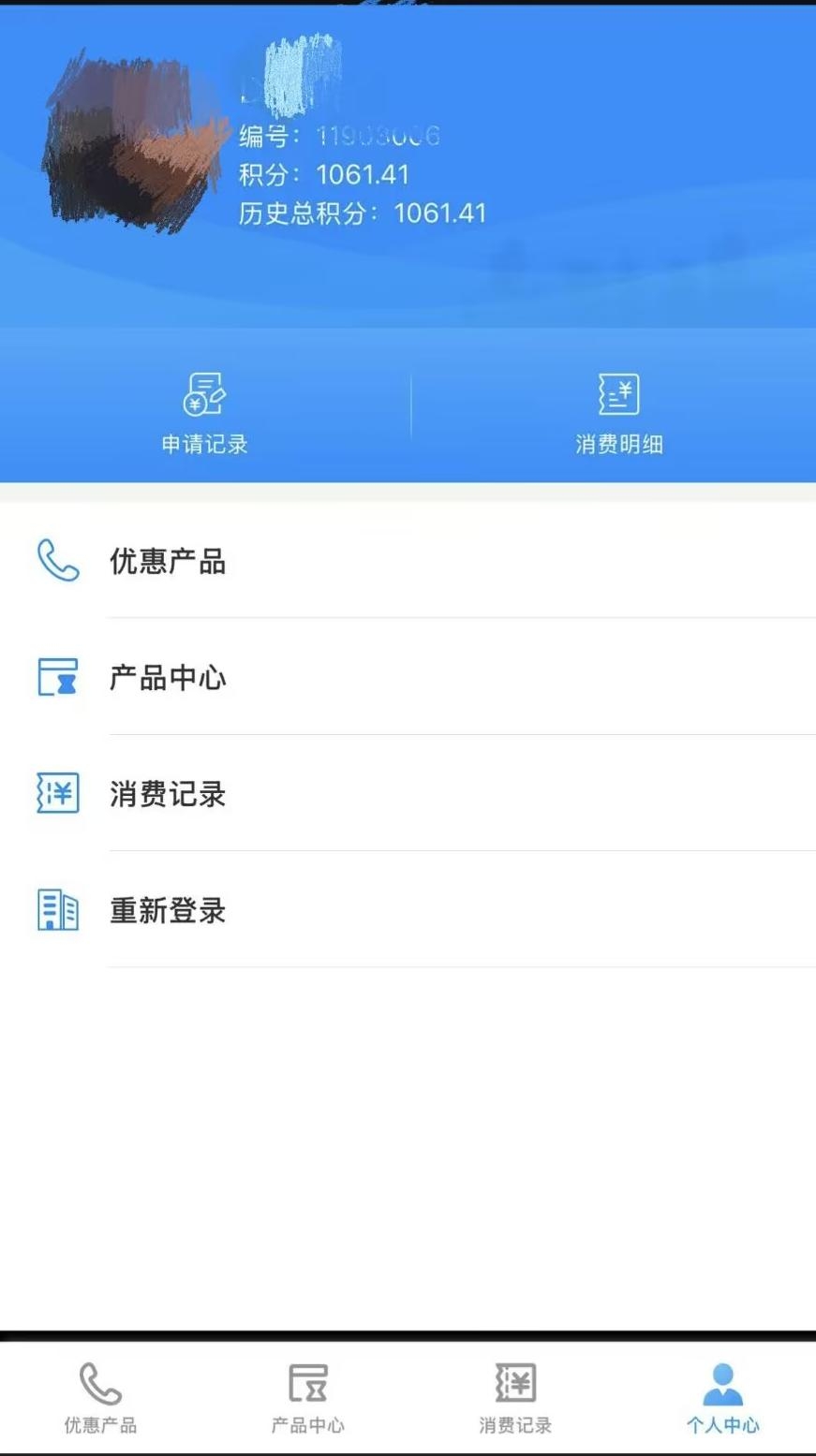816x1456 pixels.
Task: Open the 消费记录 list row
Action: [x=408, y=793]
